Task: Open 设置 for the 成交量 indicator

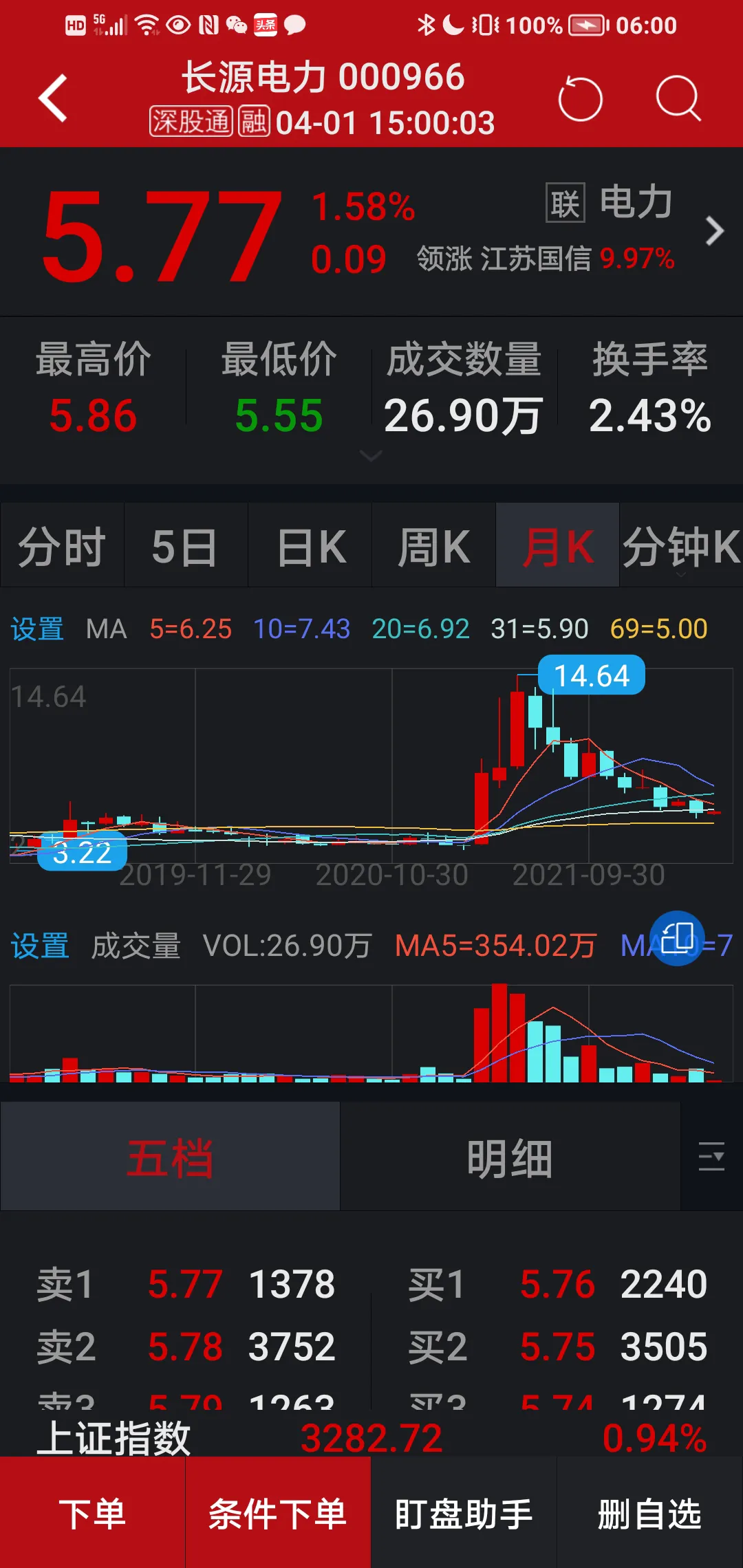Action: tap(39, 946)
